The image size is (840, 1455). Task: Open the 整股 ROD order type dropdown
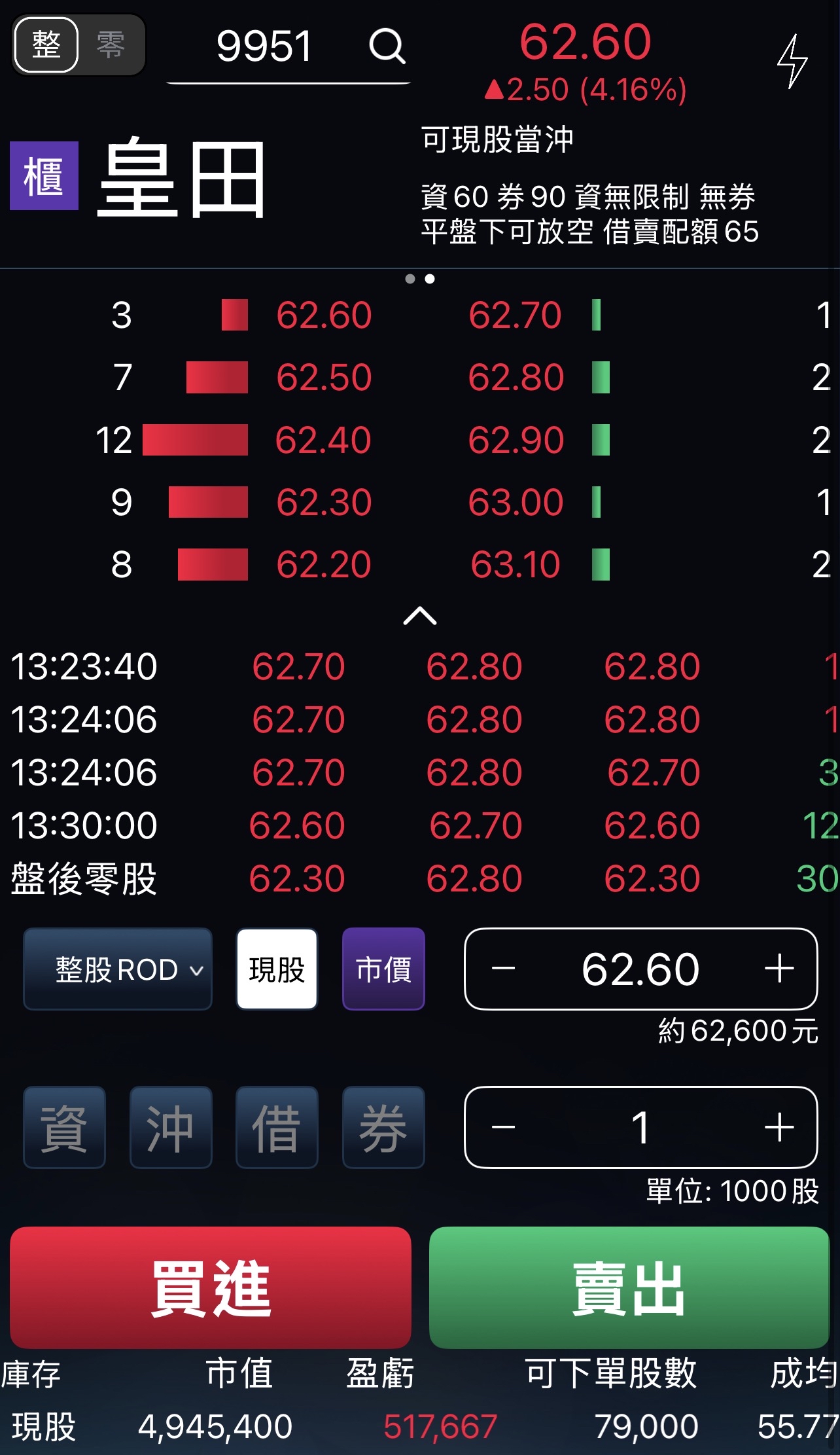(x=118, y=969)
